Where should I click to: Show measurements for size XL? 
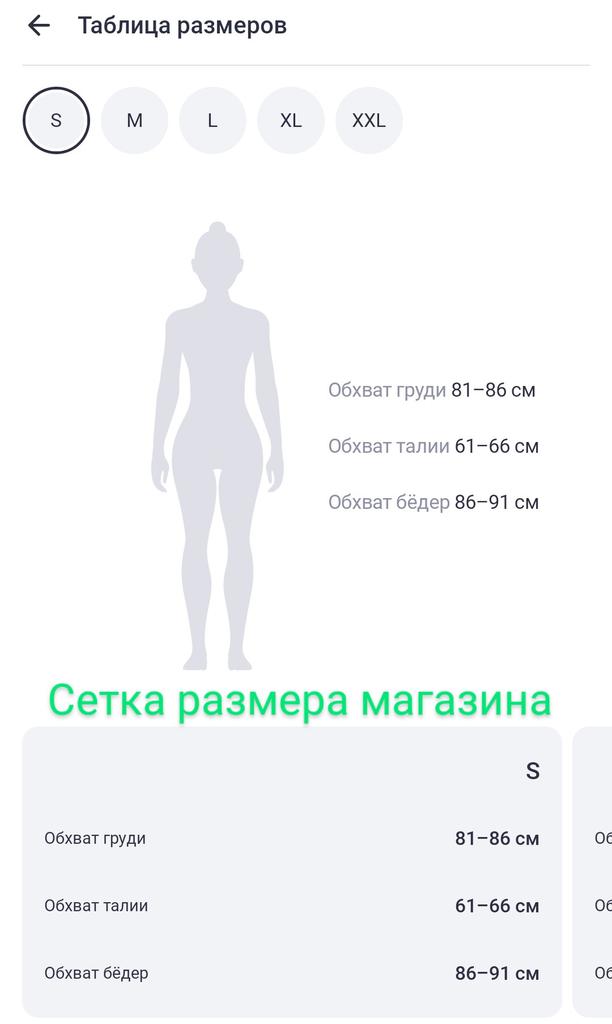coord(291,120)
